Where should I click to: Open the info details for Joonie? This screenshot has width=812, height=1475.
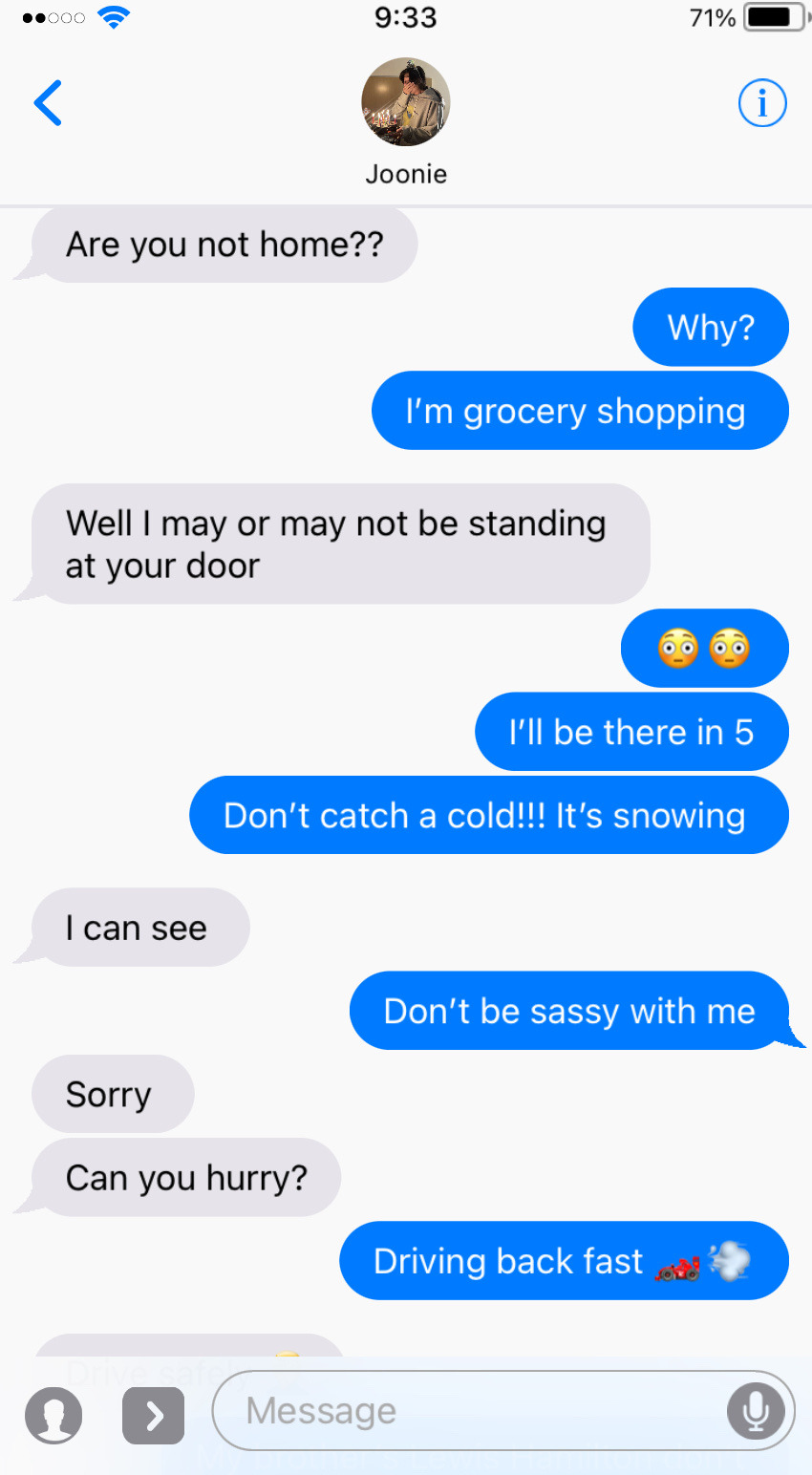(x=761, y=103)
